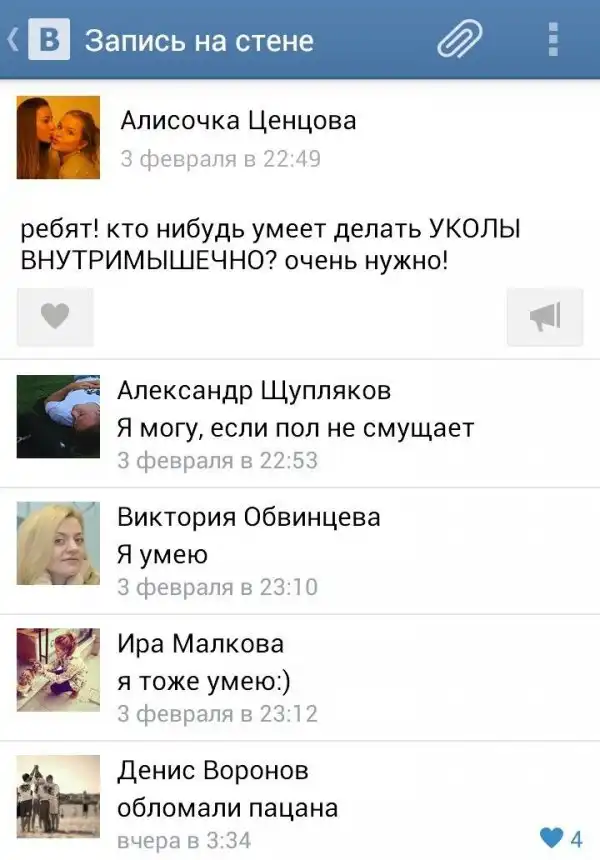Image resolution: width=600 pixels, height=860 pixels.
Task: Open the overflow menu
Action: tap(553, 40)
